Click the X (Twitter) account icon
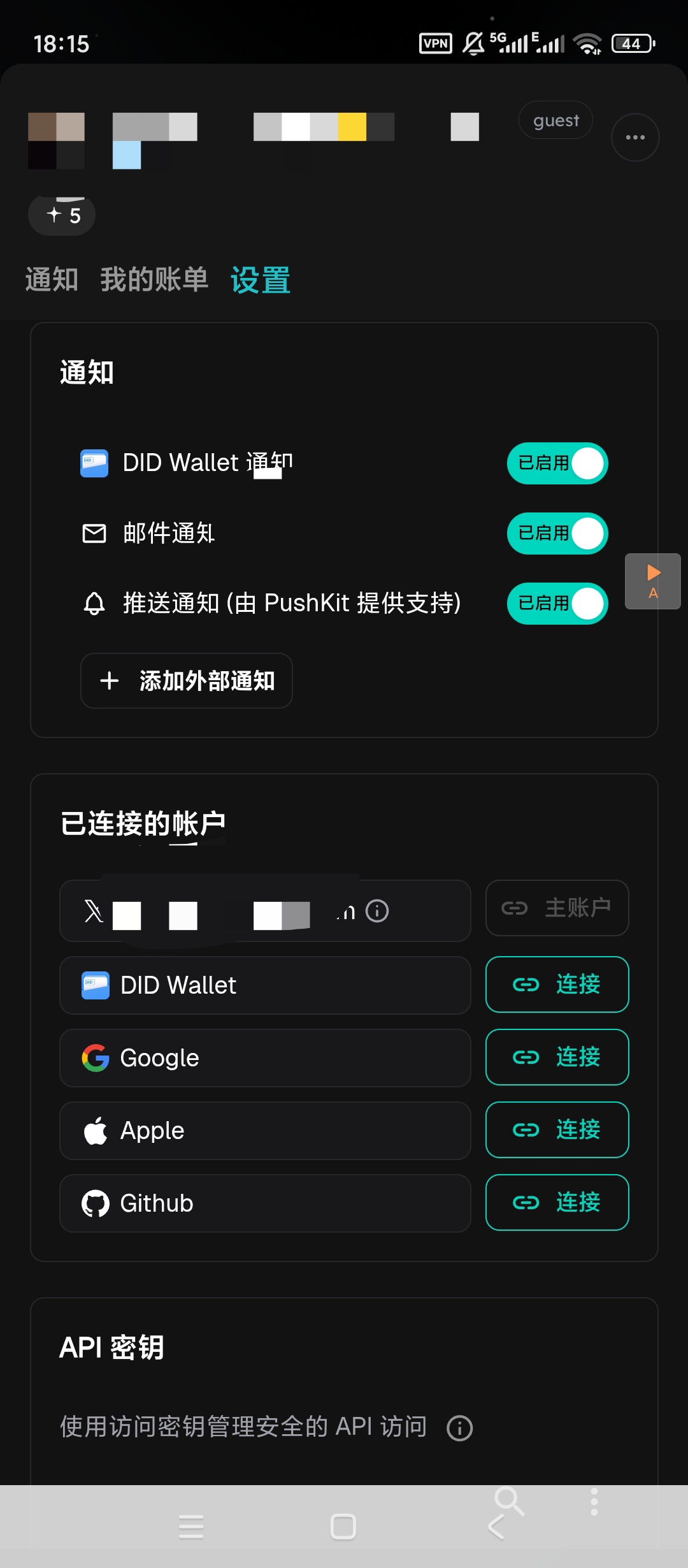The width and height of the screenshot is (688, 1568). (94, 910)
